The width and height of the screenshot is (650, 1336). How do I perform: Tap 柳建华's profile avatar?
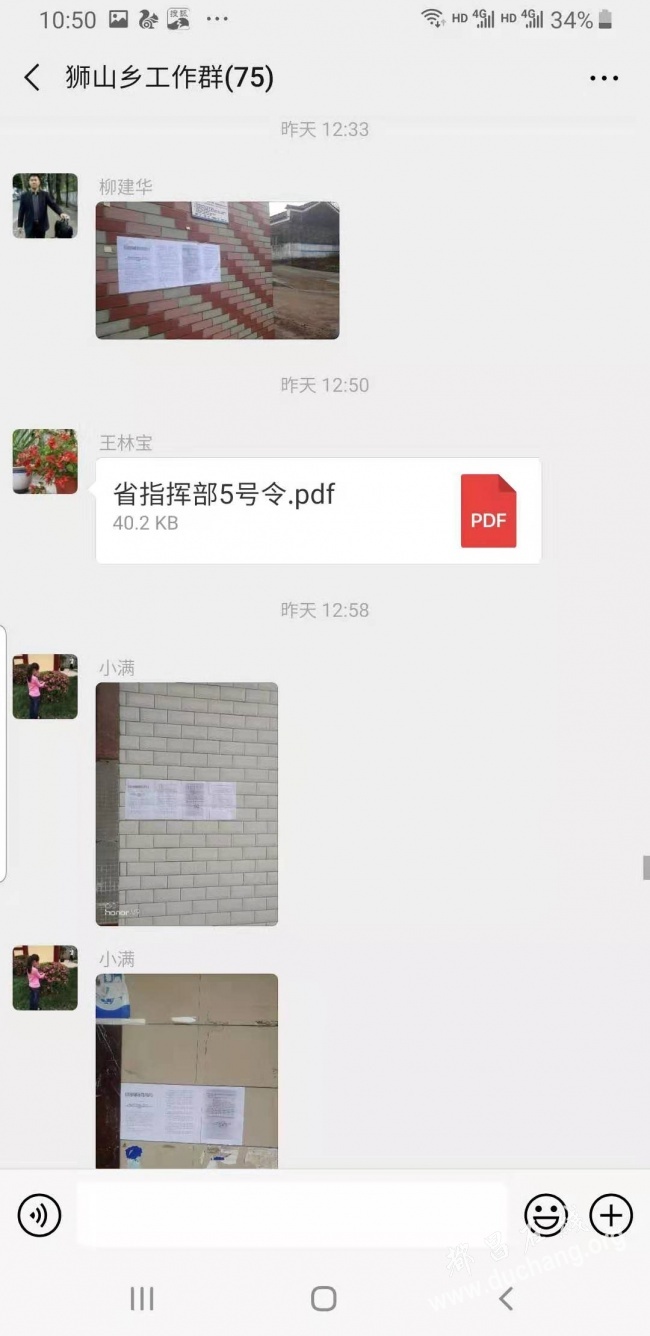pyautogui.click(x=45, y=206)
